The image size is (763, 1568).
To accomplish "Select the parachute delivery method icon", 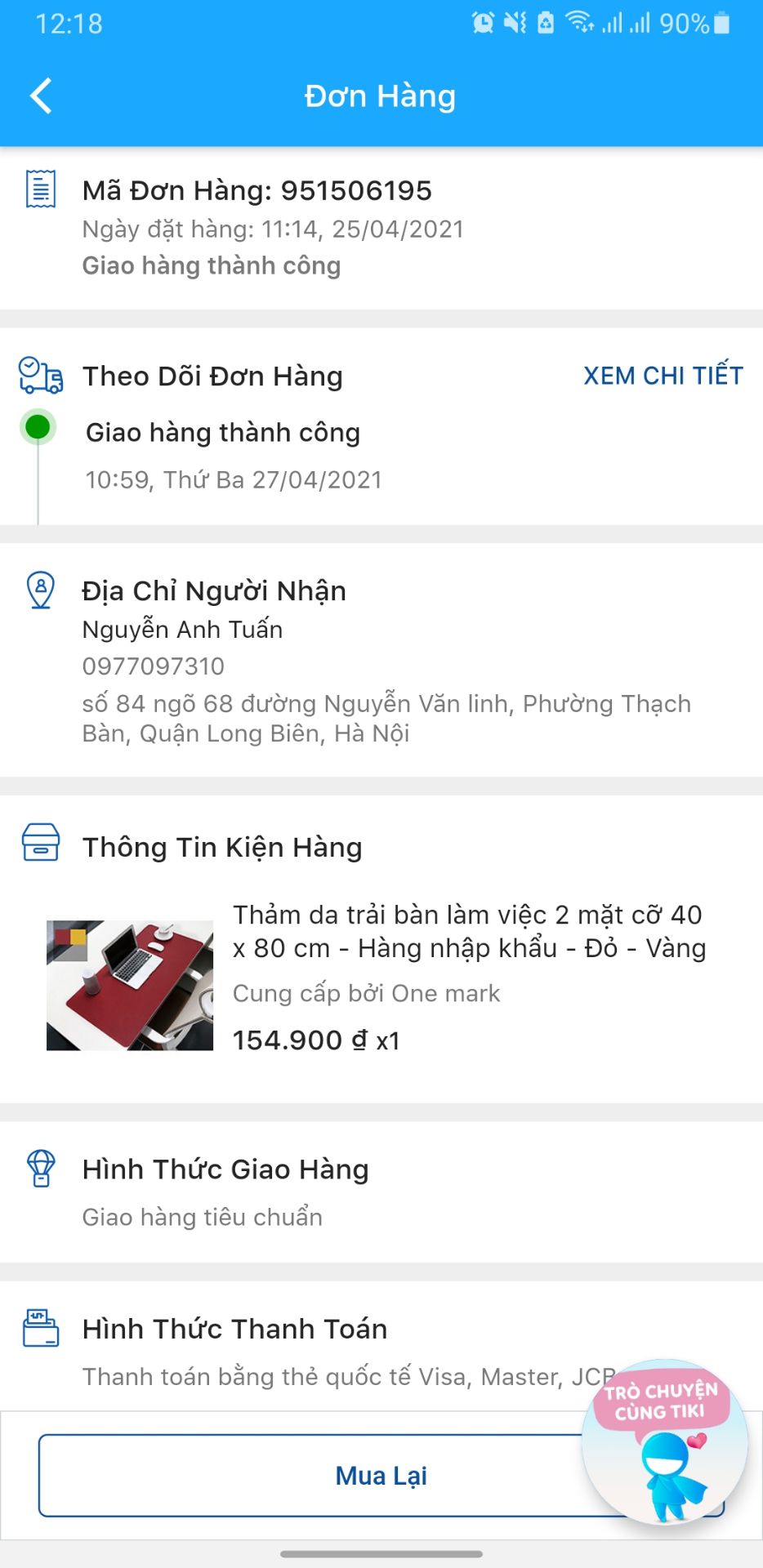I will click(40, 1169).
